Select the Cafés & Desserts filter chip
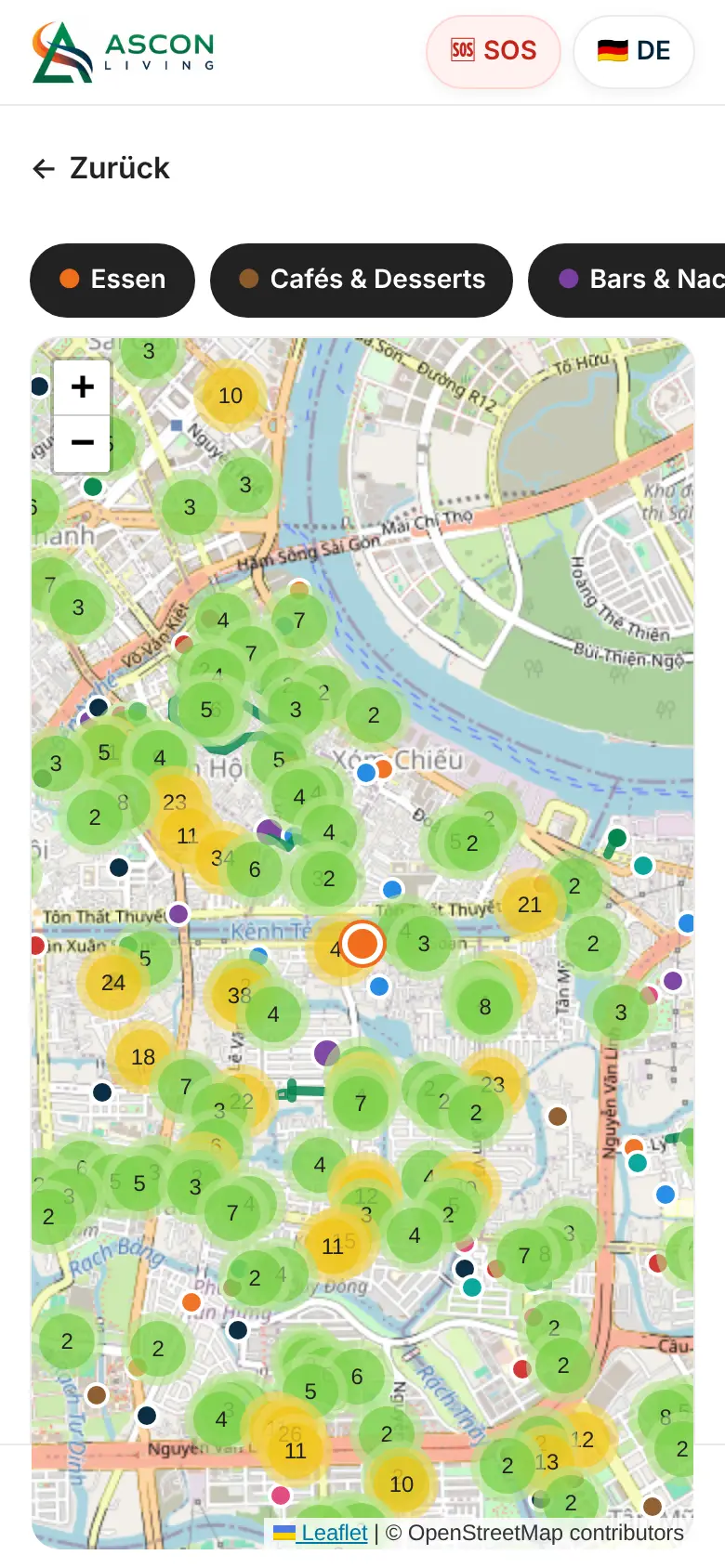The width and height of the screenshot is (725, 1568). tap(362, 280)
